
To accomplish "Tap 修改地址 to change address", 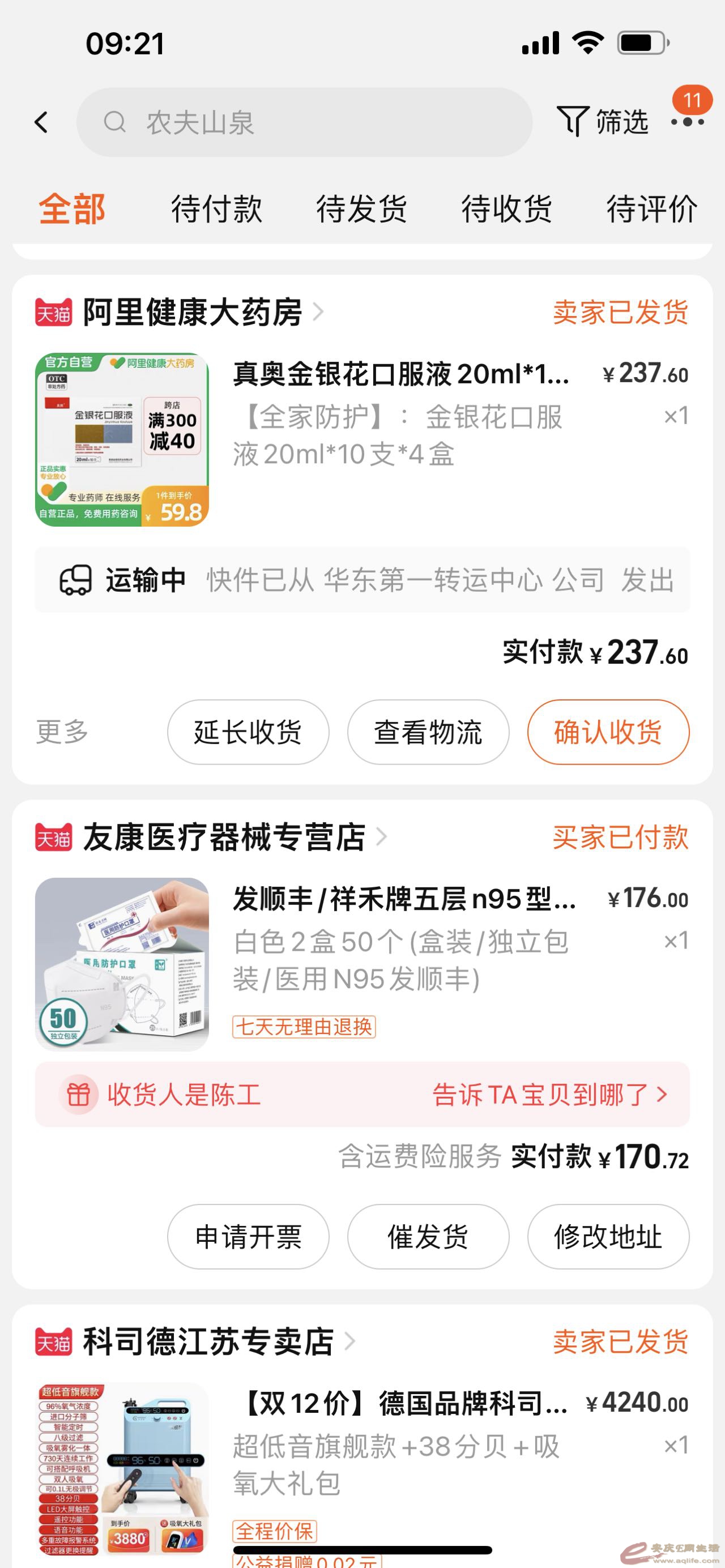I will point(608,1236).
